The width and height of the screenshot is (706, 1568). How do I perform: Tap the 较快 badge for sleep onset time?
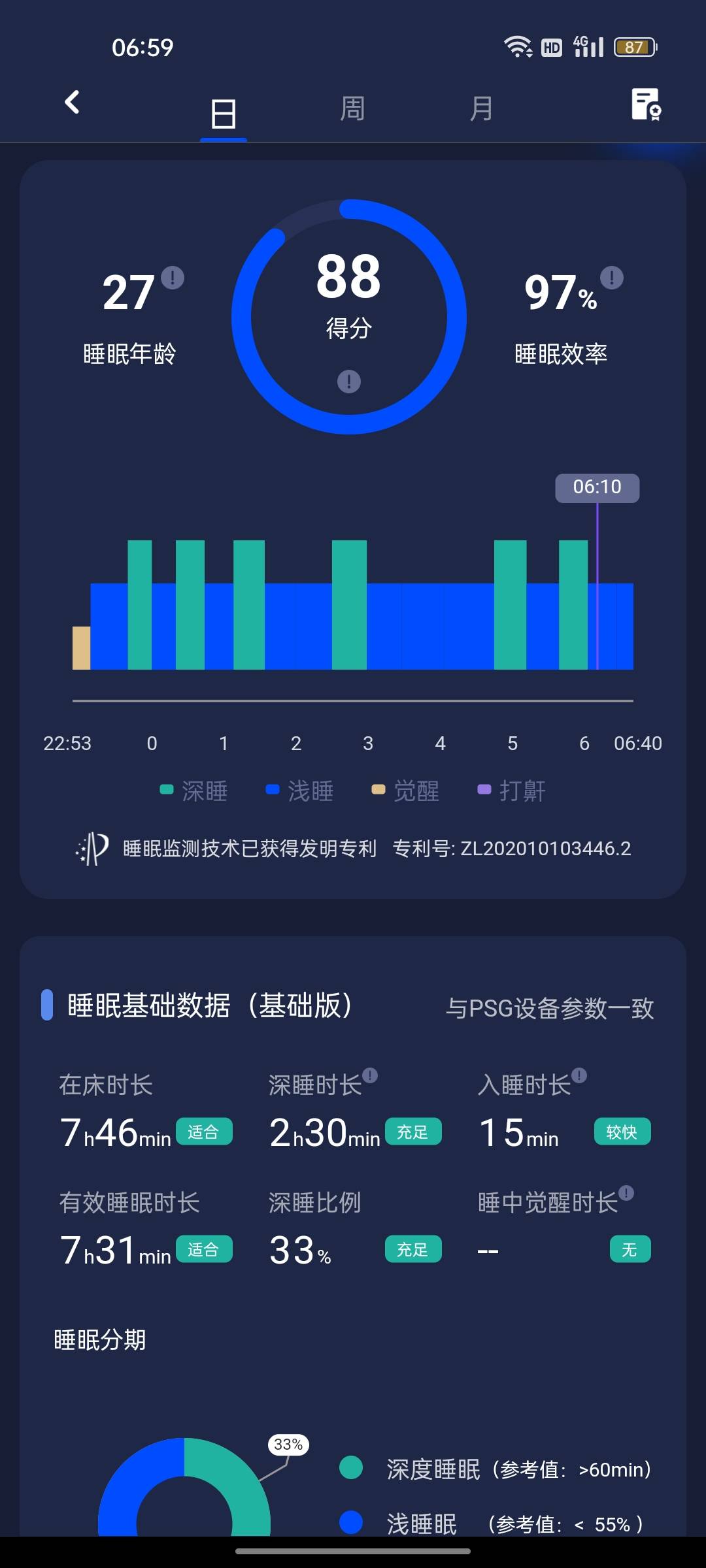(x=622, y=1132)
